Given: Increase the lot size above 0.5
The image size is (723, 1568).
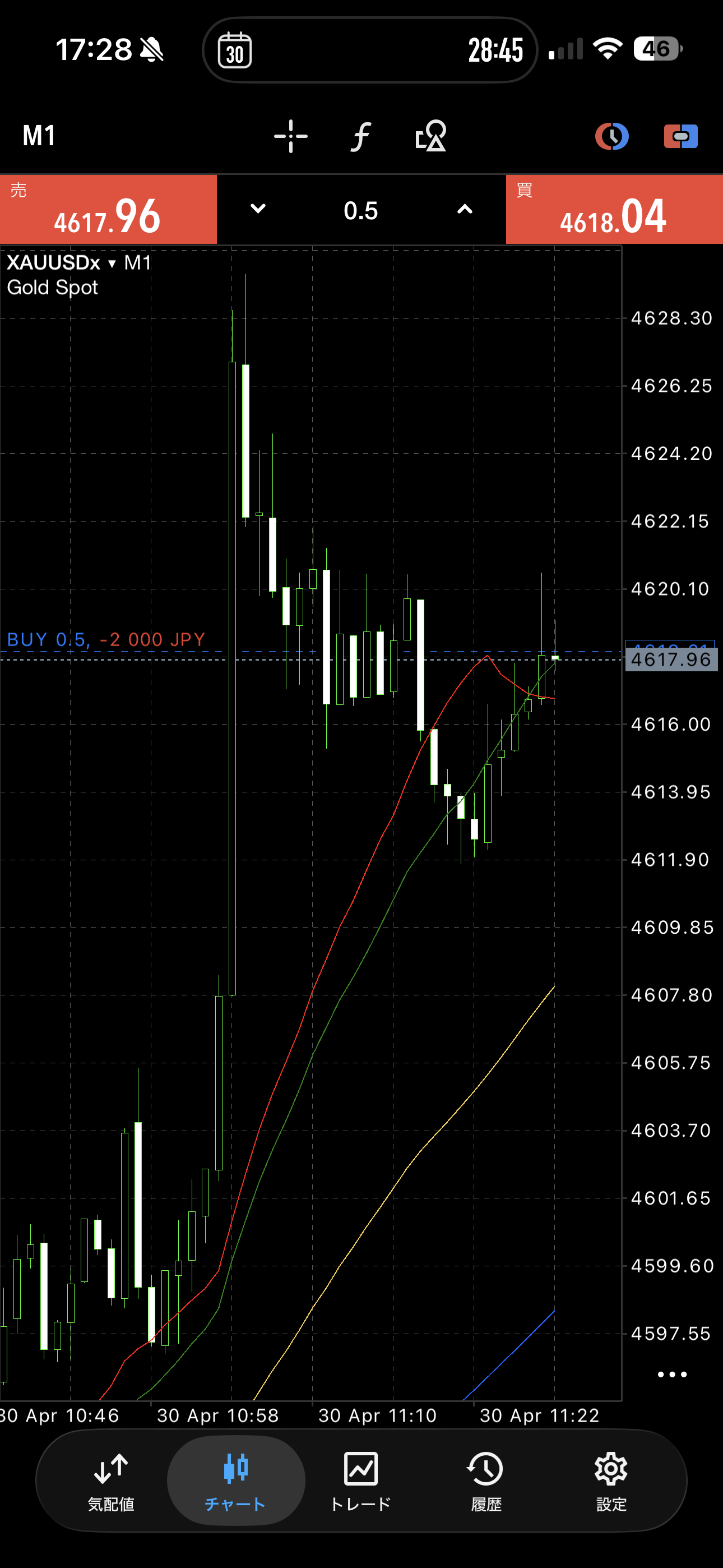Looking at the screenshot, I should coord(465,209).
